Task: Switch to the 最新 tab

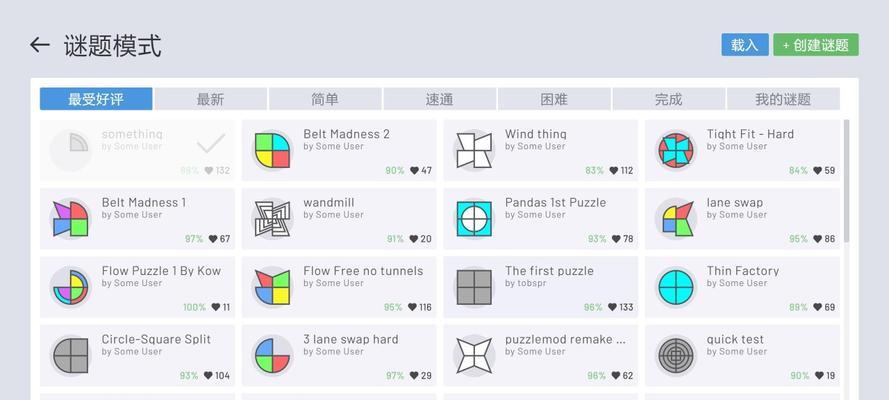Action: point(210,99)
